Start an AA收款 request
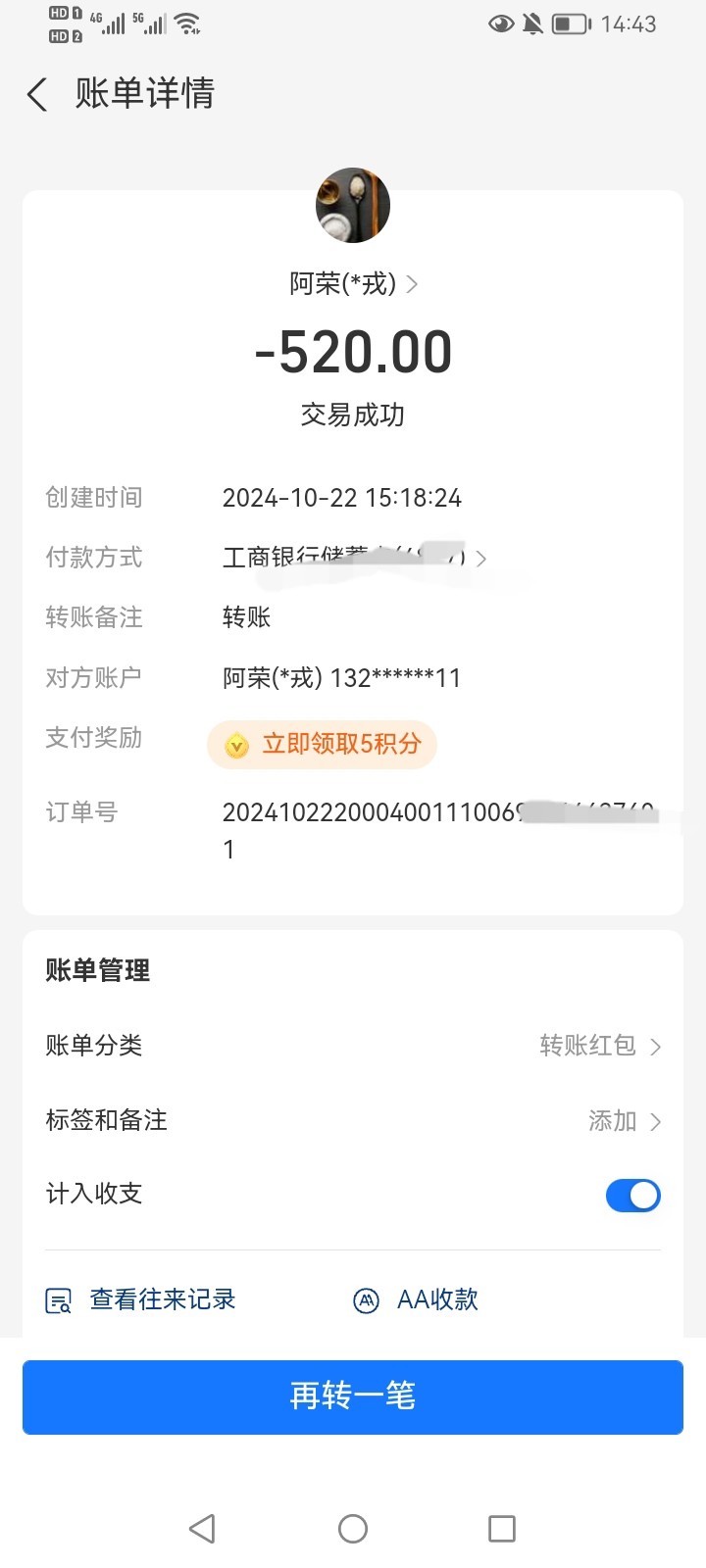The width and height of the screenshot is (706, 1568). click(416, 1300)
